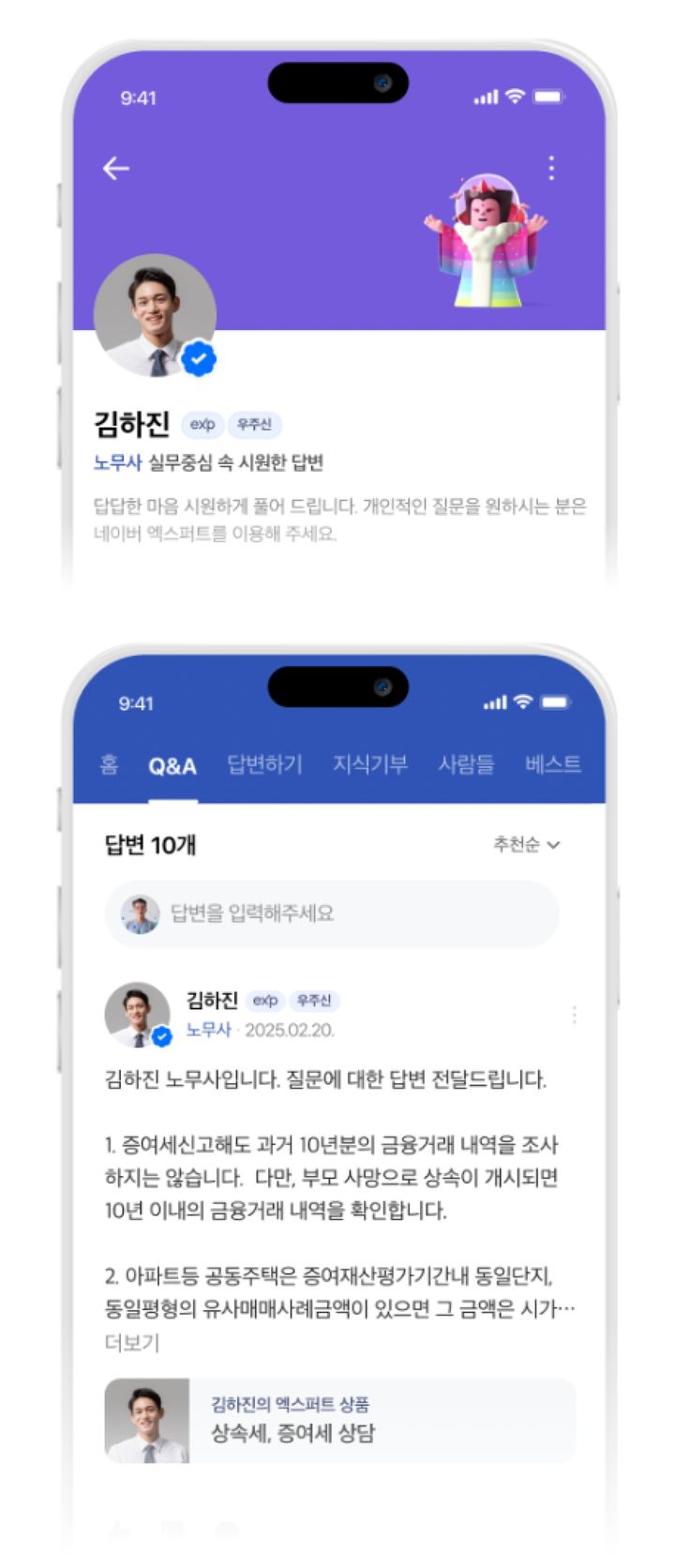This screenshot has height=1568, width=675.
Task: Open the 베스트 tab
Action: coord(553,763)
